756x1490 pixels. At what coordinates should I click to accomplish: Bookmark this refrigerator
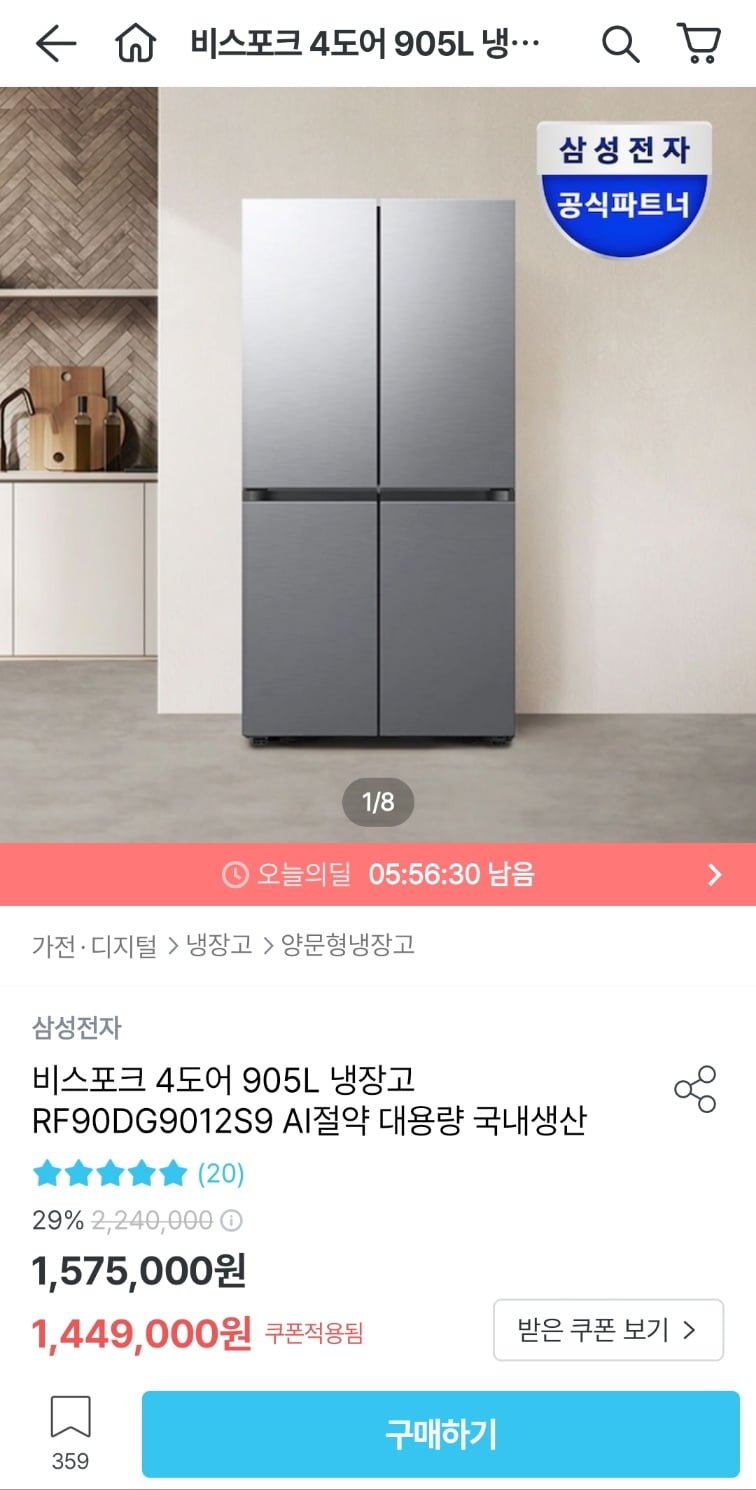pos(70,1433)
